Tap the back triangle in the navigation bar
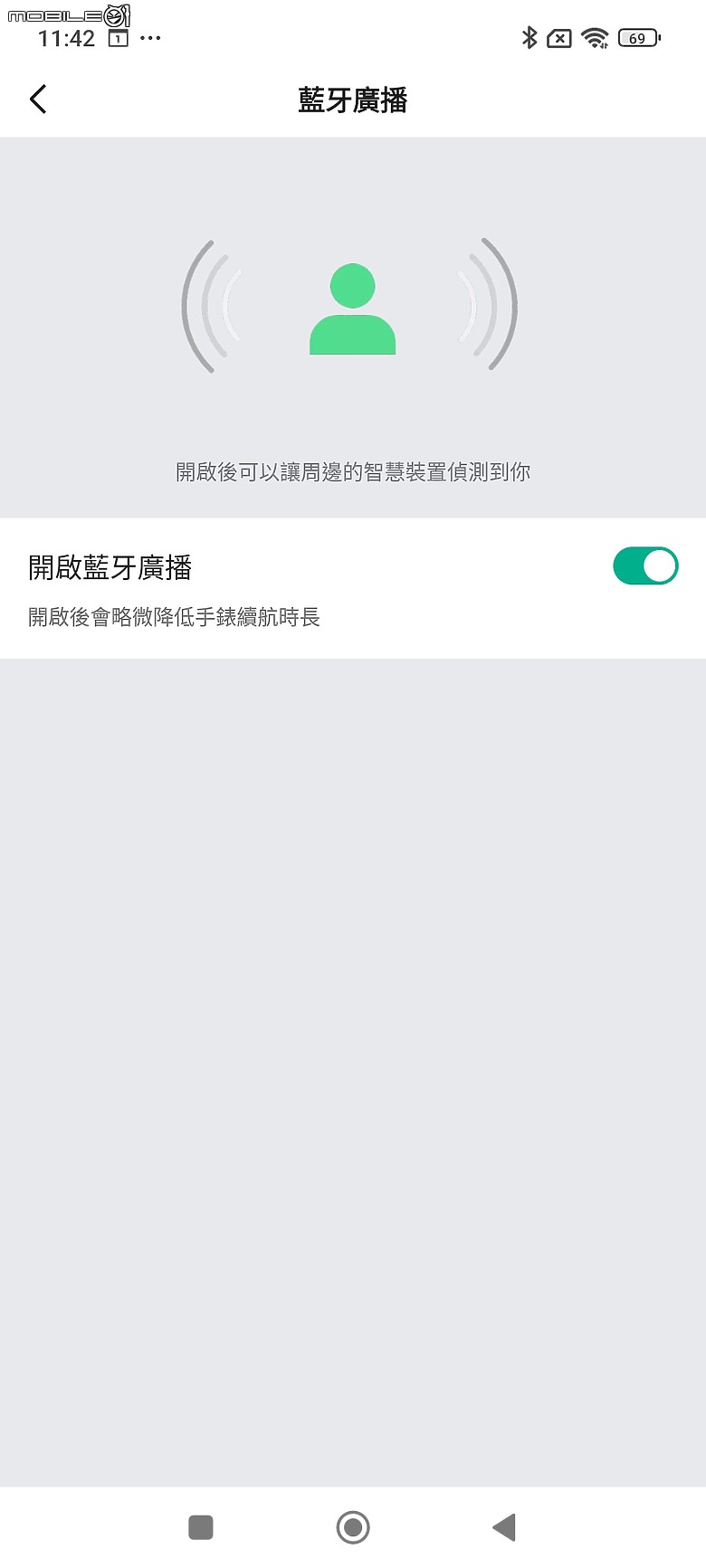This screenshot has width=706, height=1568. (x=504, y=1526)
